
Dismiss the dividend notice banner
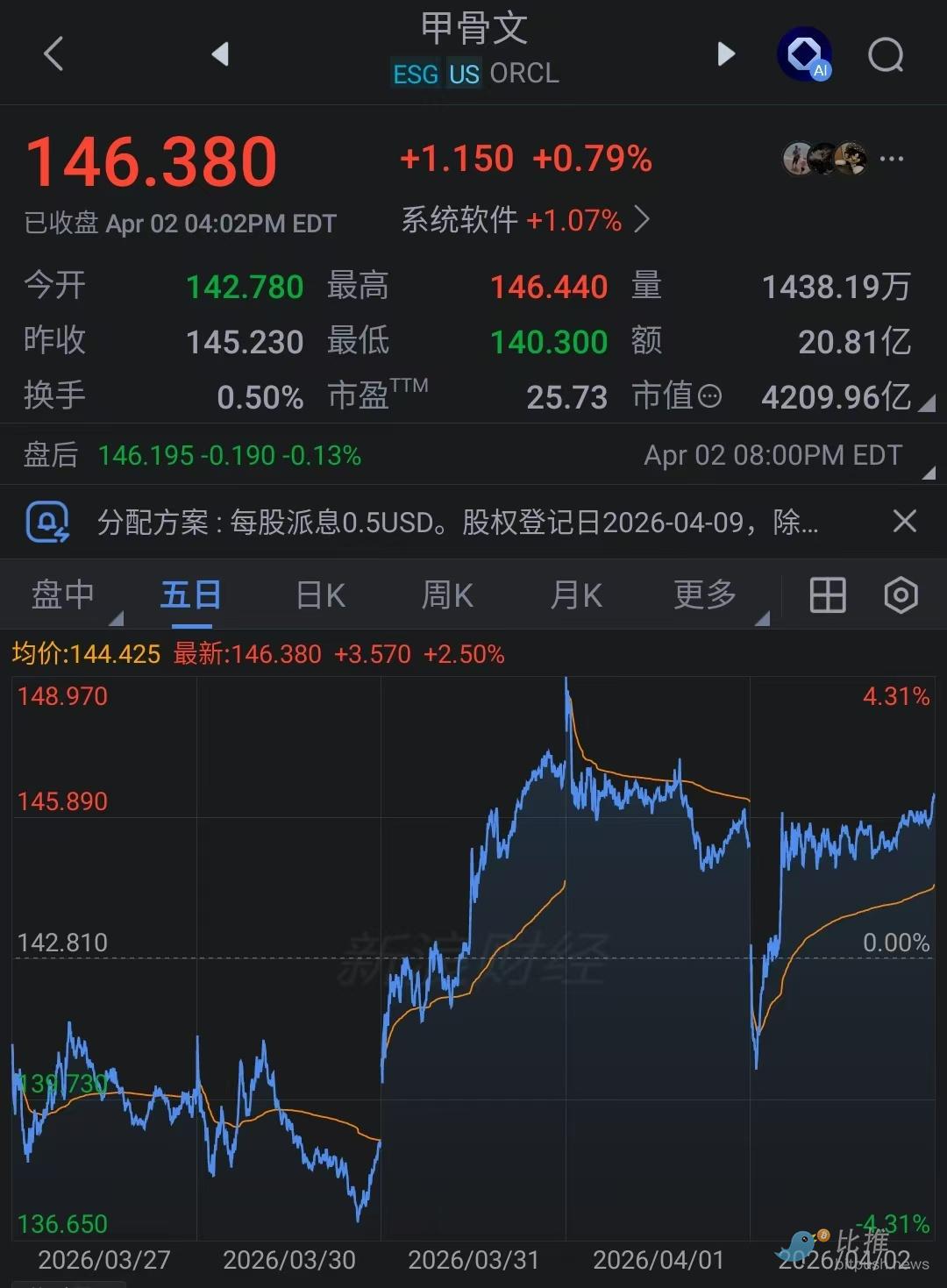pyautogui.click(x=904, y=521)
